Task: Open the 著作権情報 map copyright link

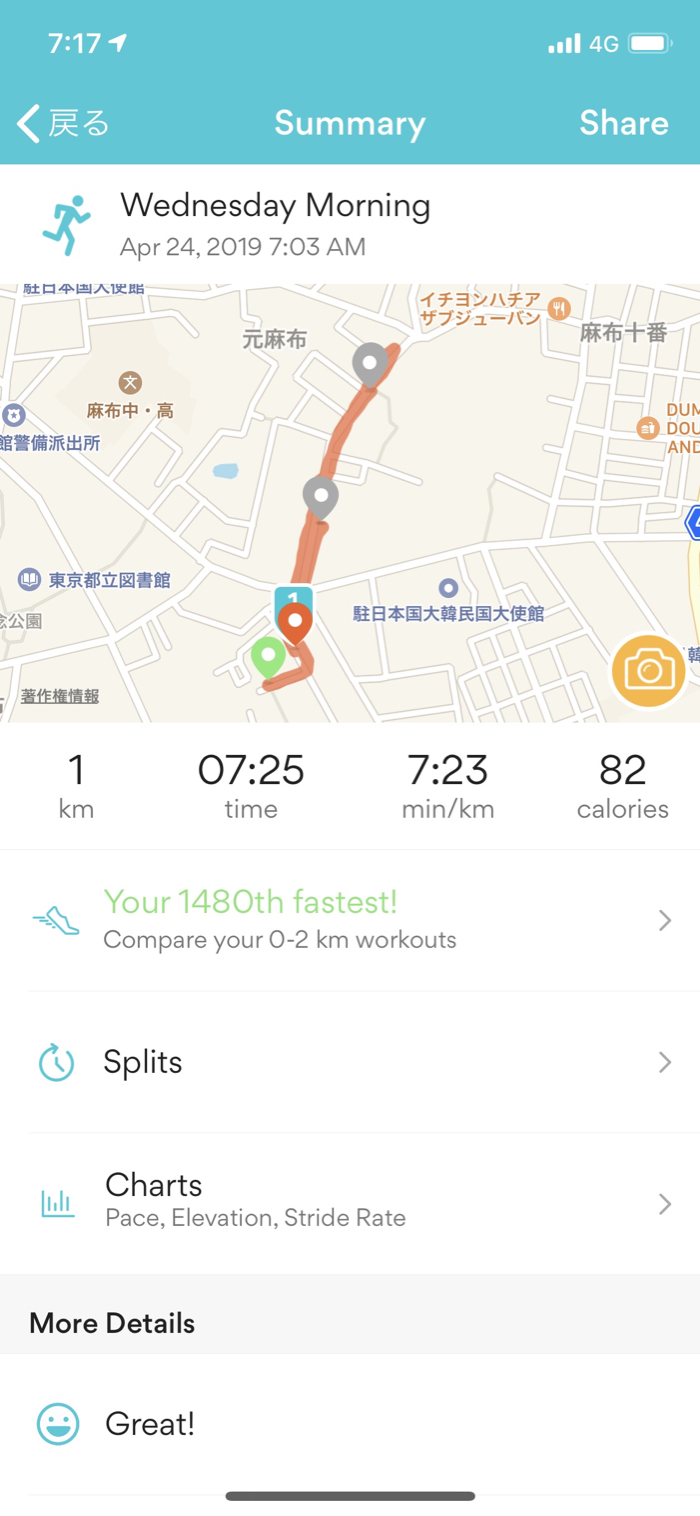Action: (x=60, y=697)
